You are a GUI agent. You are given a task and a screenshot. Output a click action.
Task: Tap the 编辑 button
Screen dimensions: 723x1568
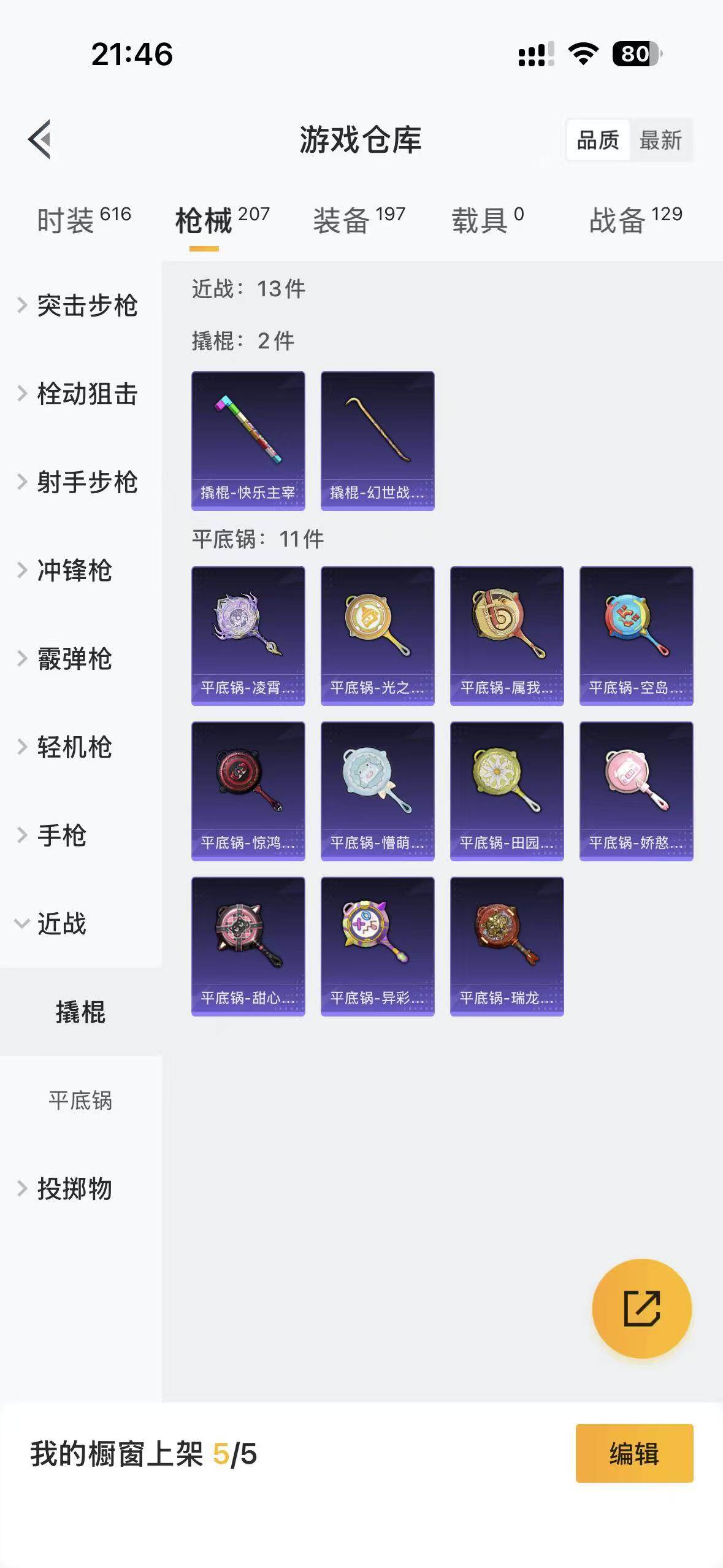tap(634, 1453)
